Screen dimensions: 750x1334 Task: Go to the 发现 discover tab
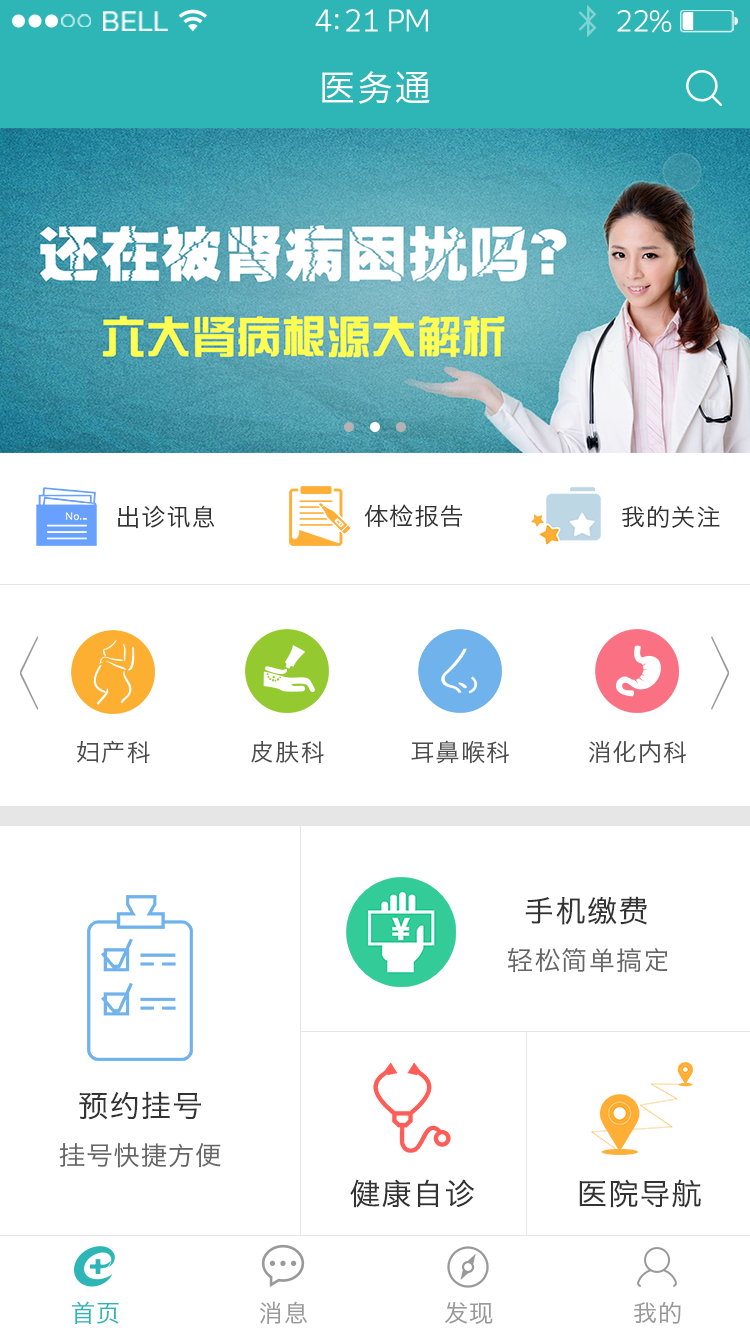(468, 1286)
